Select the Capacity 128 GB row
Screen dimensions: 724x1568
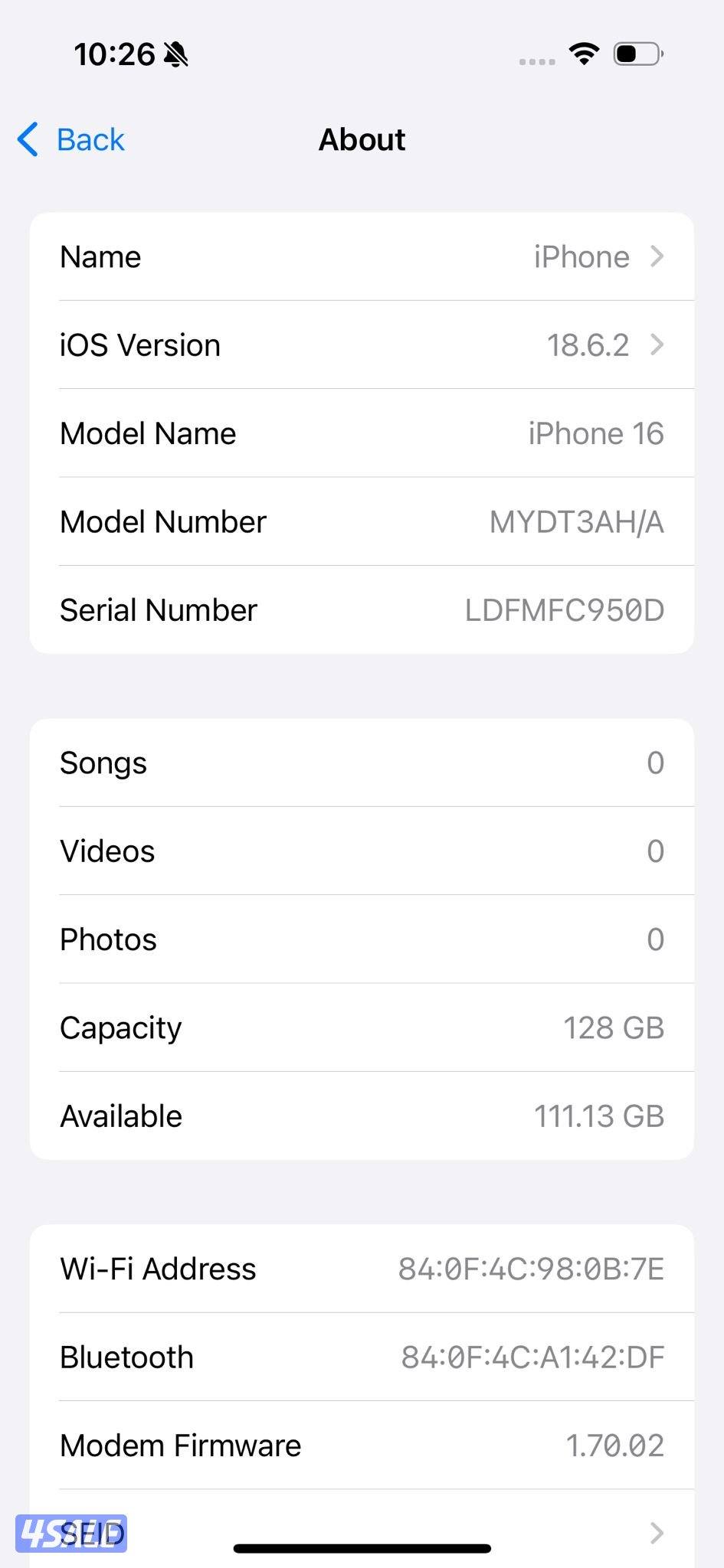pyautogui.click(x=362, y=1027)
